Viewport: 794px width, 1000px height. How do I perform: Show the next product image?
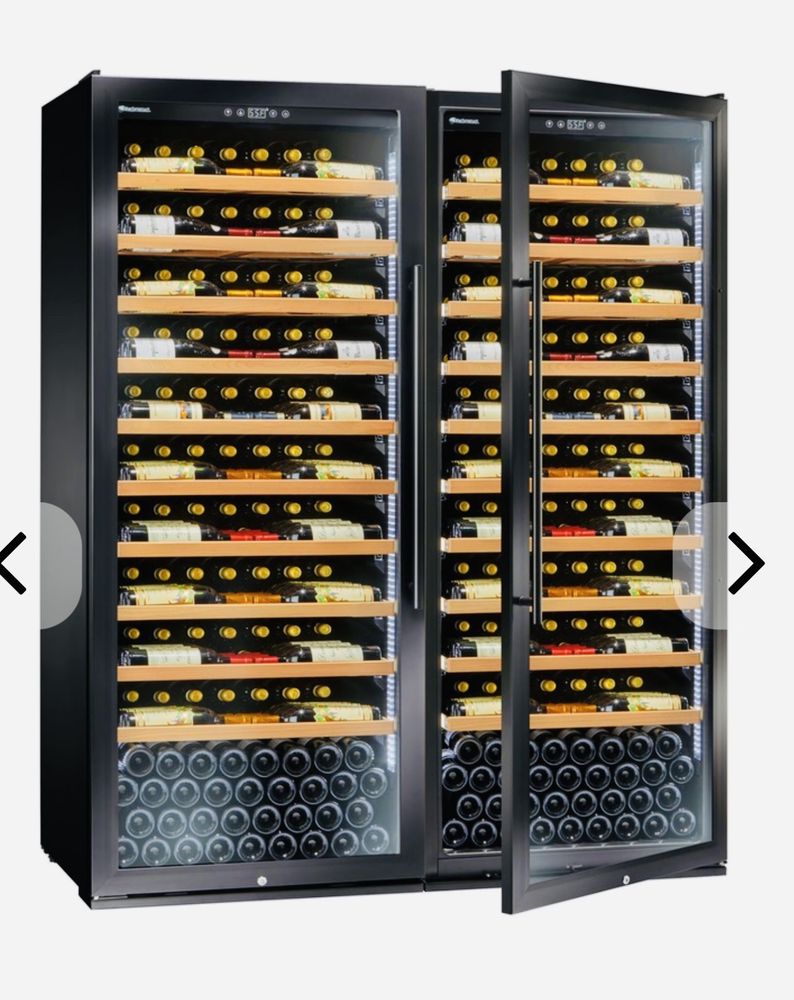pos(744,564)
